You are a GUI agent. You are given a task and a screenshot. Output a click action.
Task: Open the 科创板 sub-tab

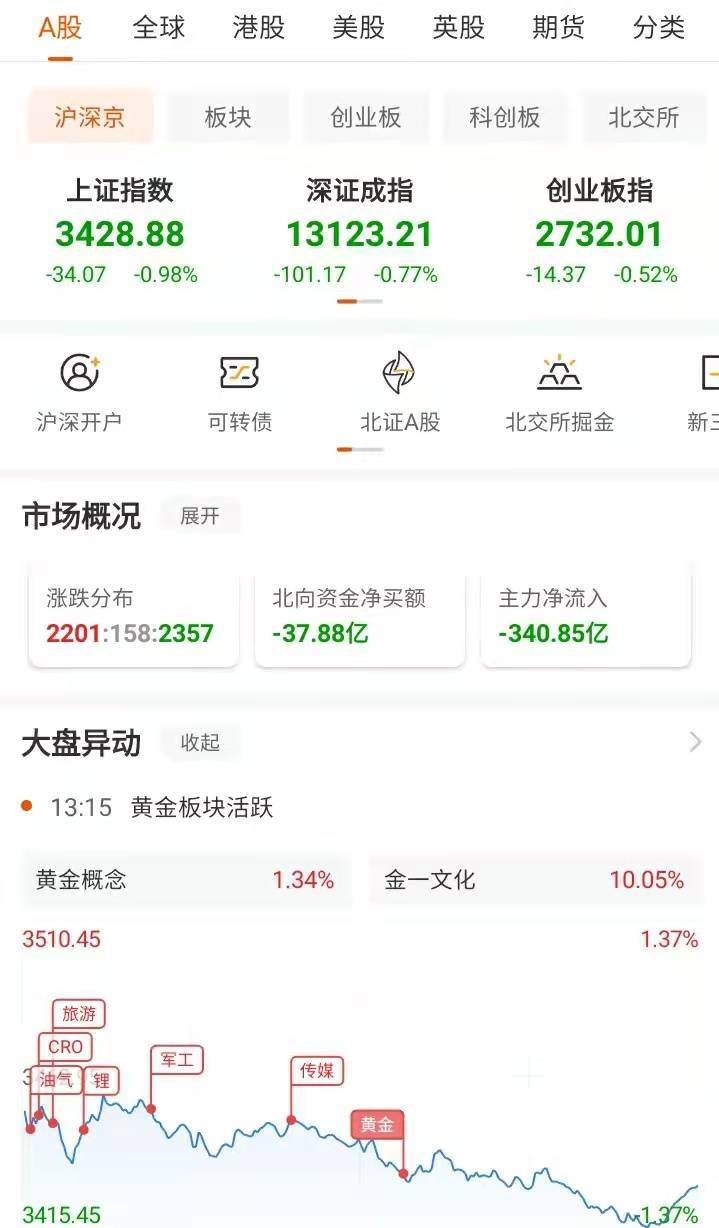click(x=505, y=118)
